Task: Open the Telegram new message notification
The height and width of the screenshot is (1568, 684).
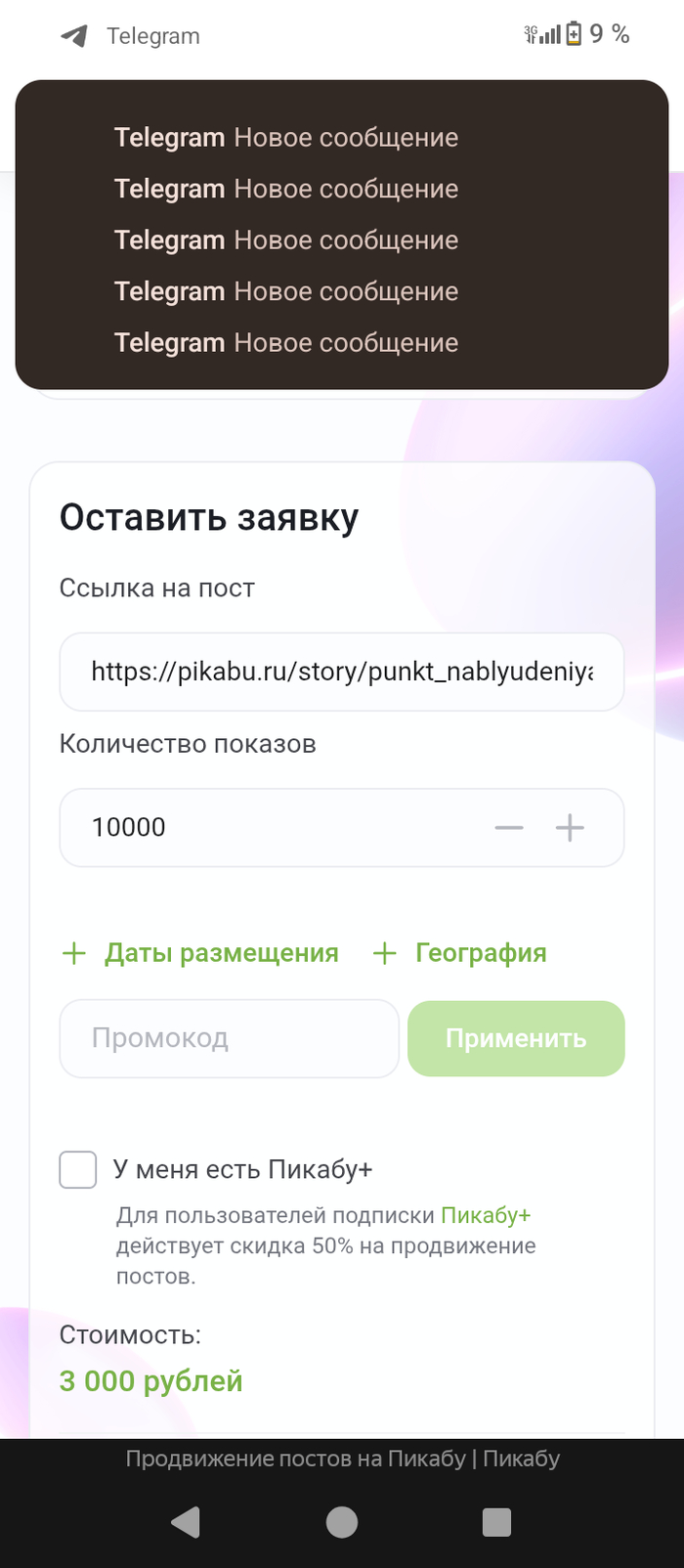Action: tap(285, 138)
